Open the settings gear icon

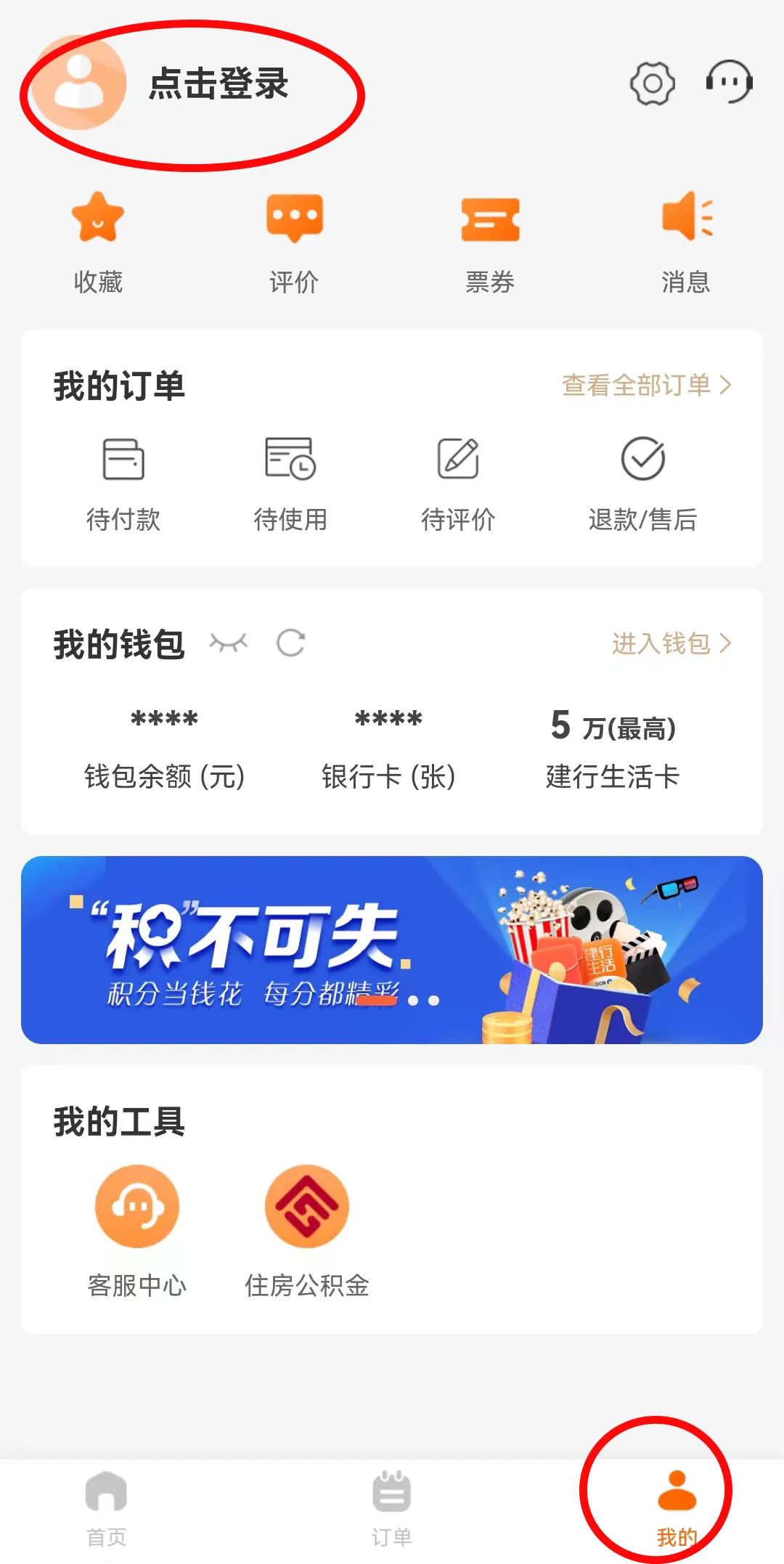[x=652, y=84]
